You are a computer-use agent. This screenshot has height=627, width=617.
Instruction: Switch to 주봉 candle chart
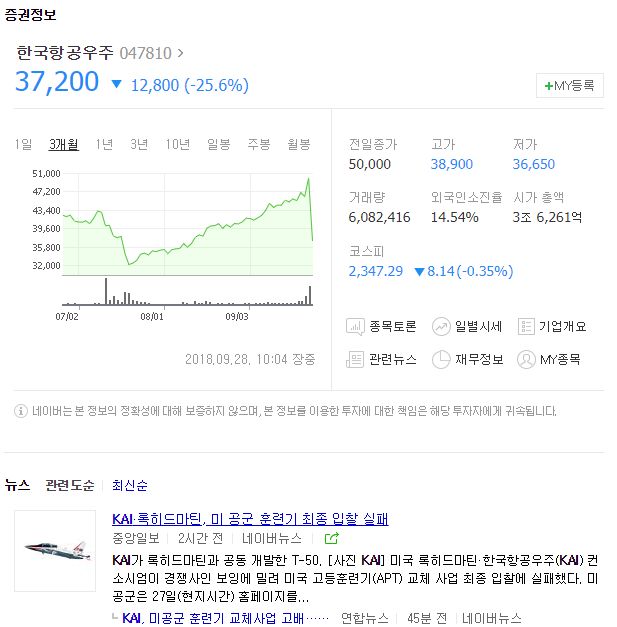(258, 144)
